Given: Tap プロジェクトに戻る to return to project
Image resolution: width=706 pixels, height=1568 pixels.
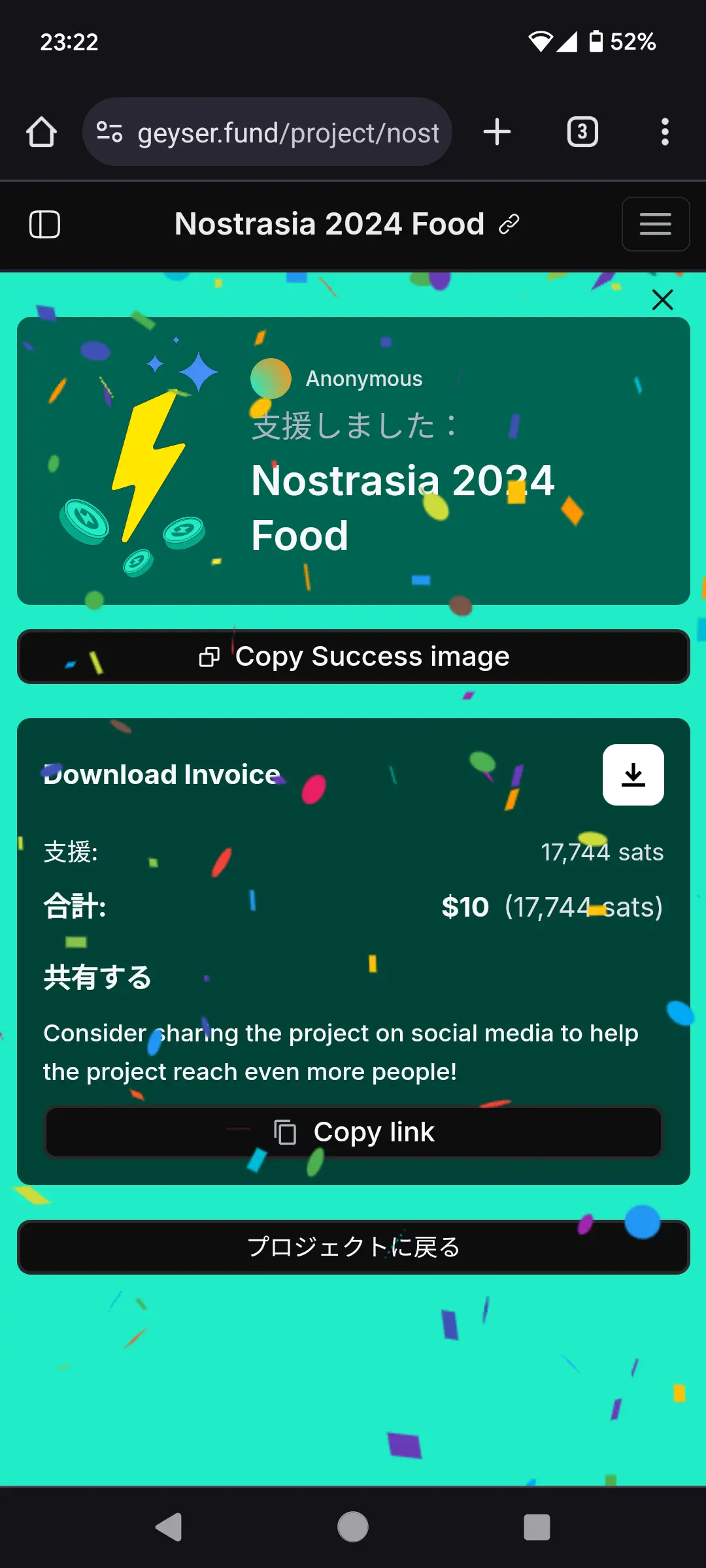Looking at the screenshot, I should [354, 1247].
